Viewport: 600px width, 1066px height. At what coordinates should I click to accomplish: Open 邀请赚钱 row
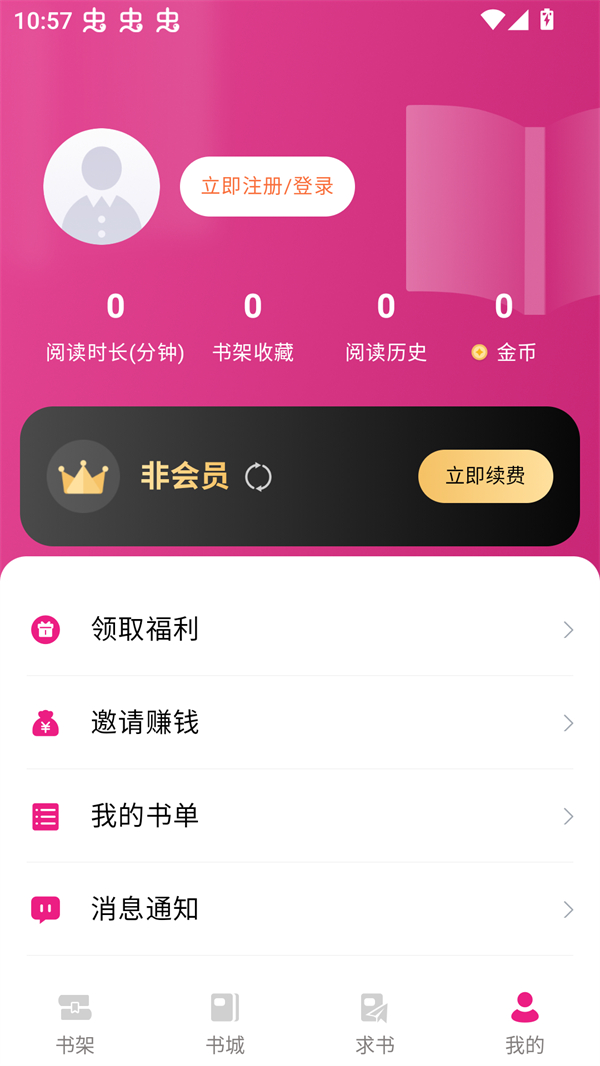pos(300,722)
